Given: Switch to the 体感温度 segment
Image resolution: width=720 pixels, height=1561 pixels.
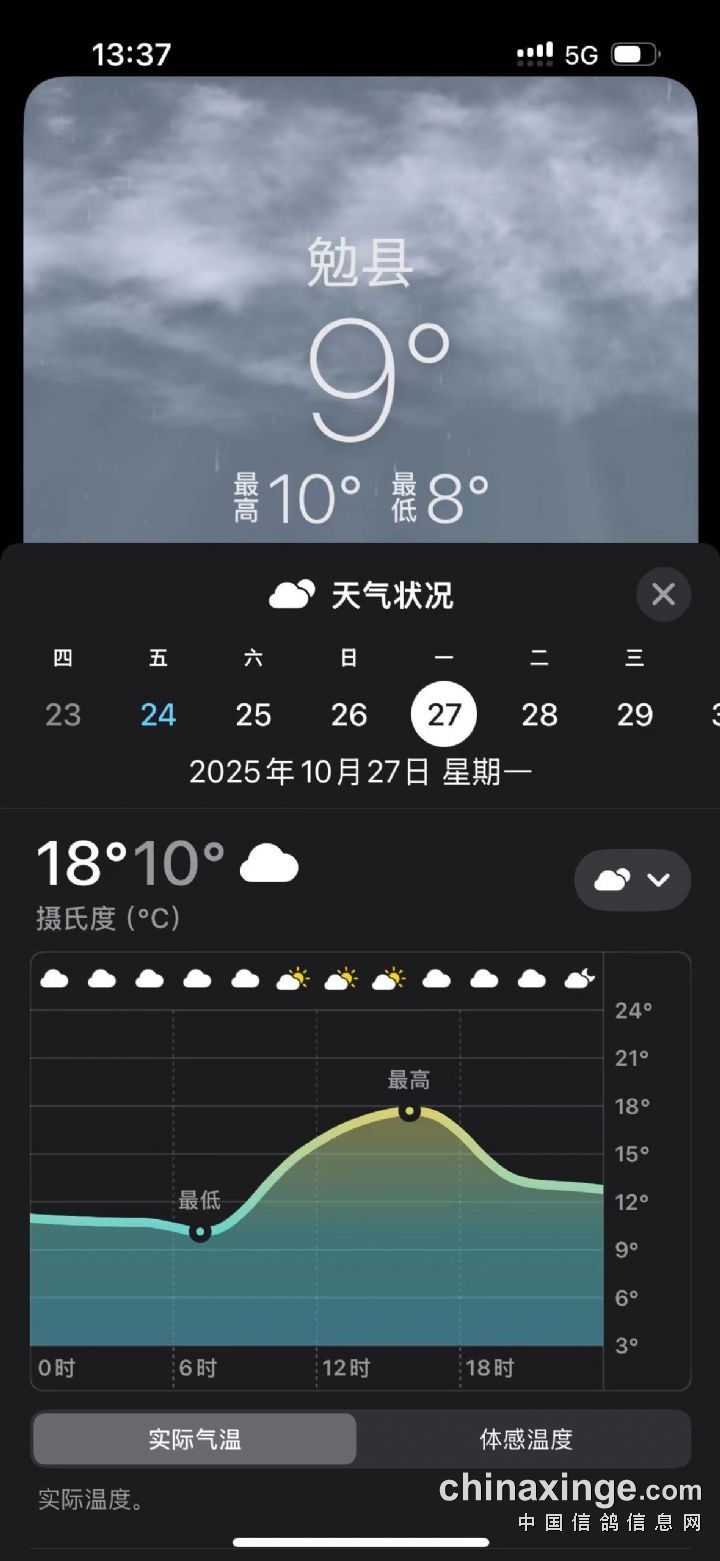Looking at the screenshot, I should [525, 1439].
